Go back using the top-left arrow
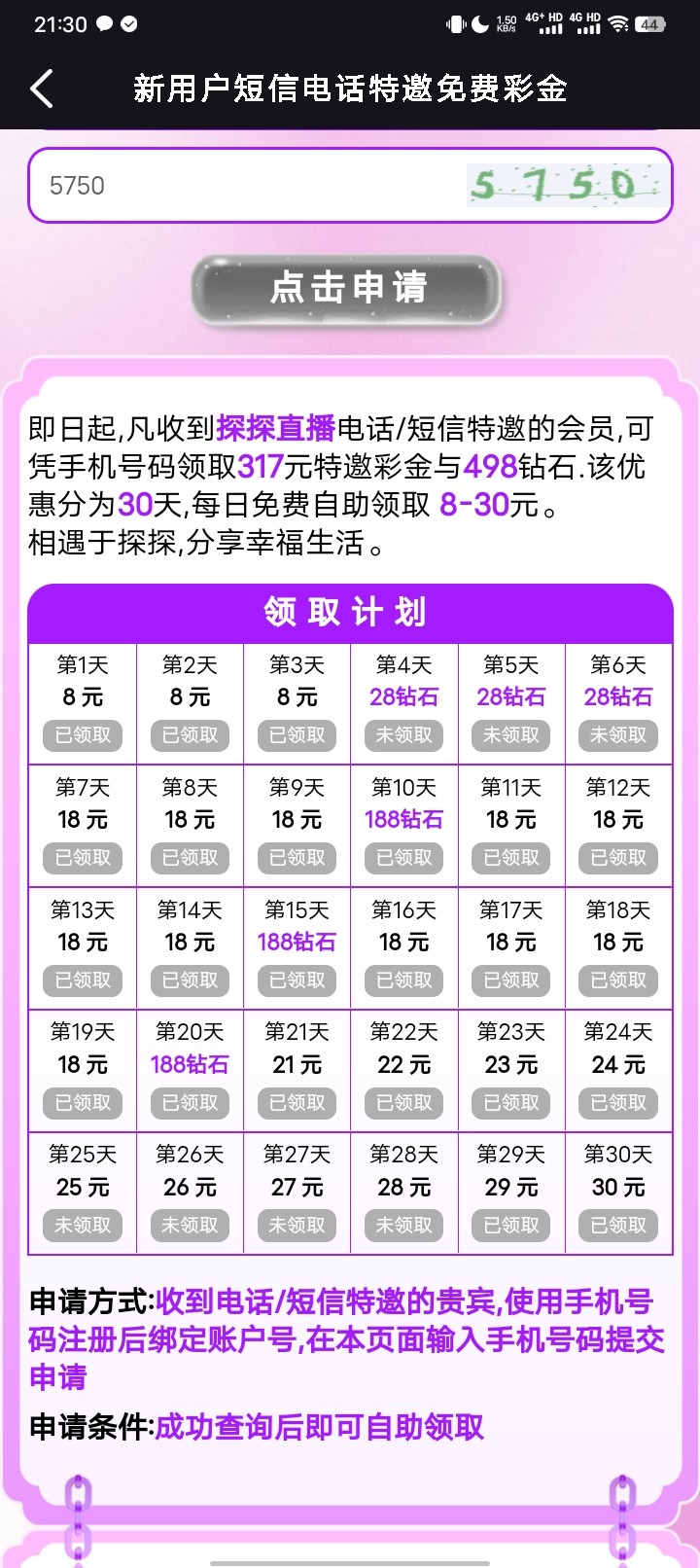Screen dimensions: 700x1568 (x=41, y=89)
